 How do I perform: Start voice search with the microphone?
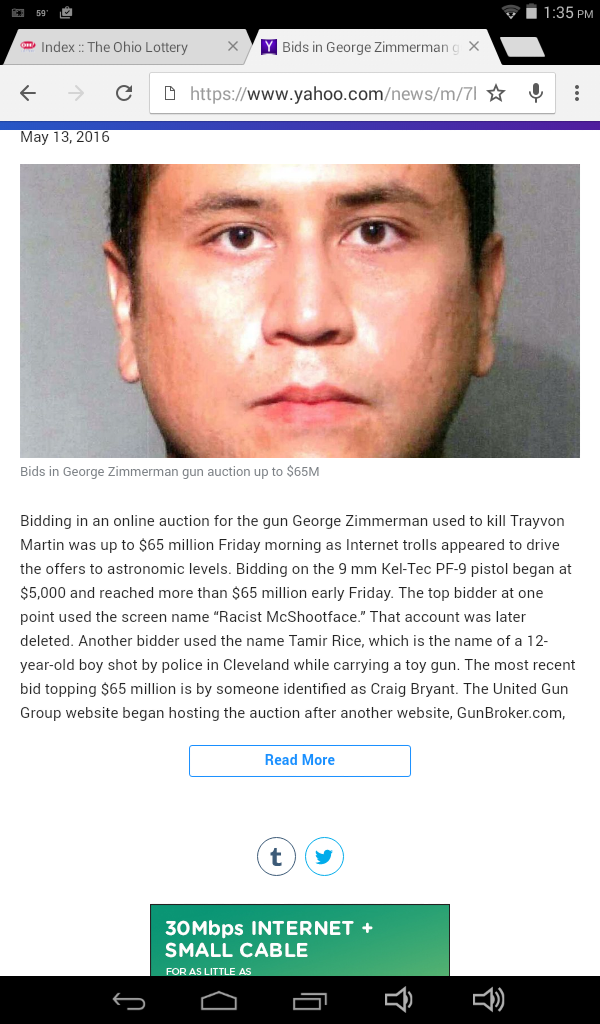click(x=535, y=93)
